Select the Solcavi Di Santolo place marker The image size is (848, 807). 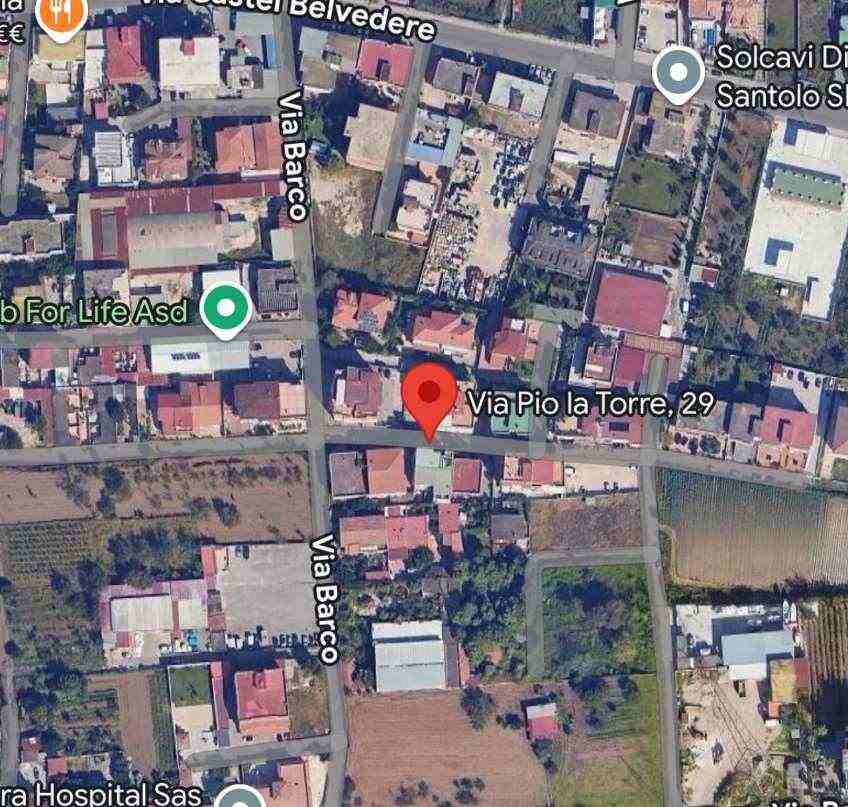point(679,73)
